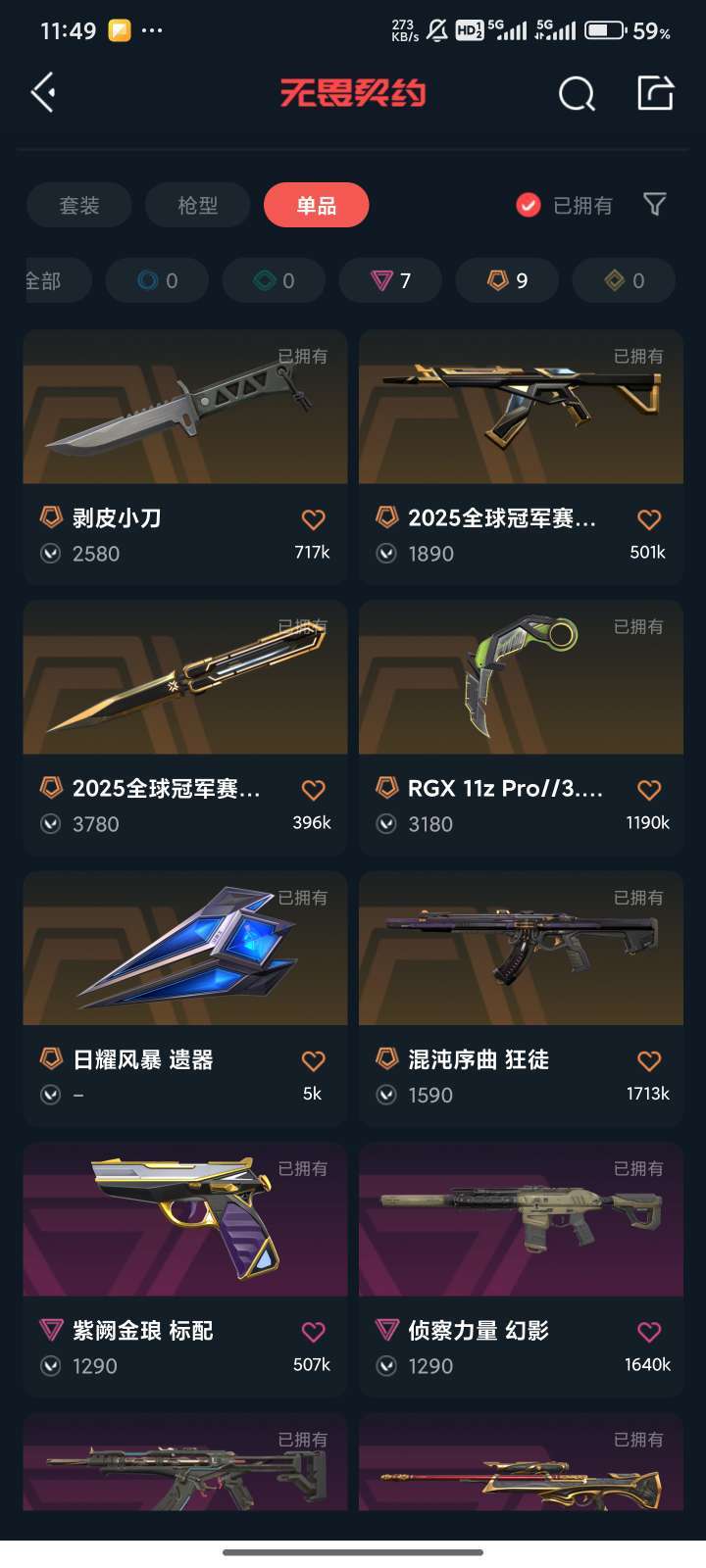Image resolution: width=706 pixels, height=1568 pixels.
Task: Favorite the 紫阙金琅 标配 skin
Action: 313,1332
